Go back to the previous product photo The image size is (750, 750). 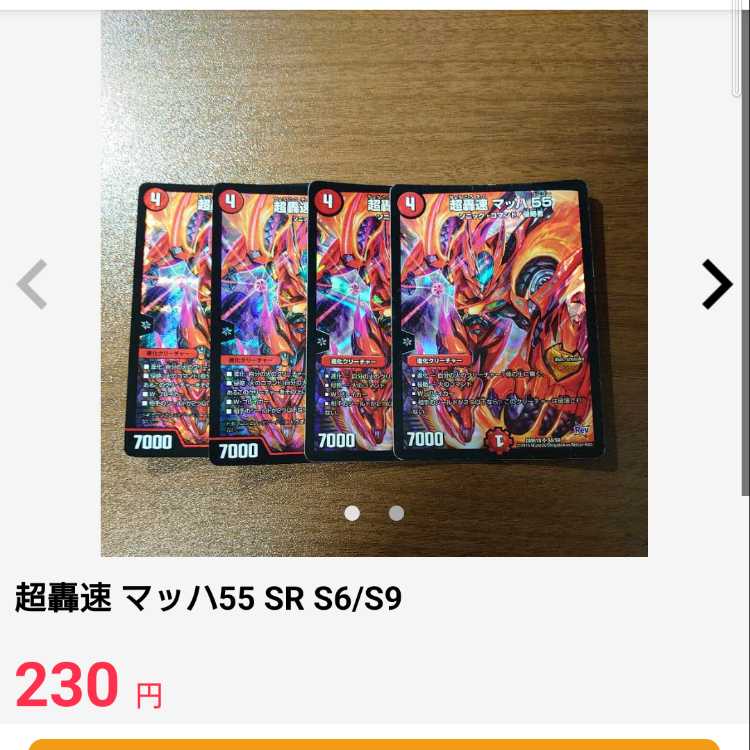(x=32, y=285)
